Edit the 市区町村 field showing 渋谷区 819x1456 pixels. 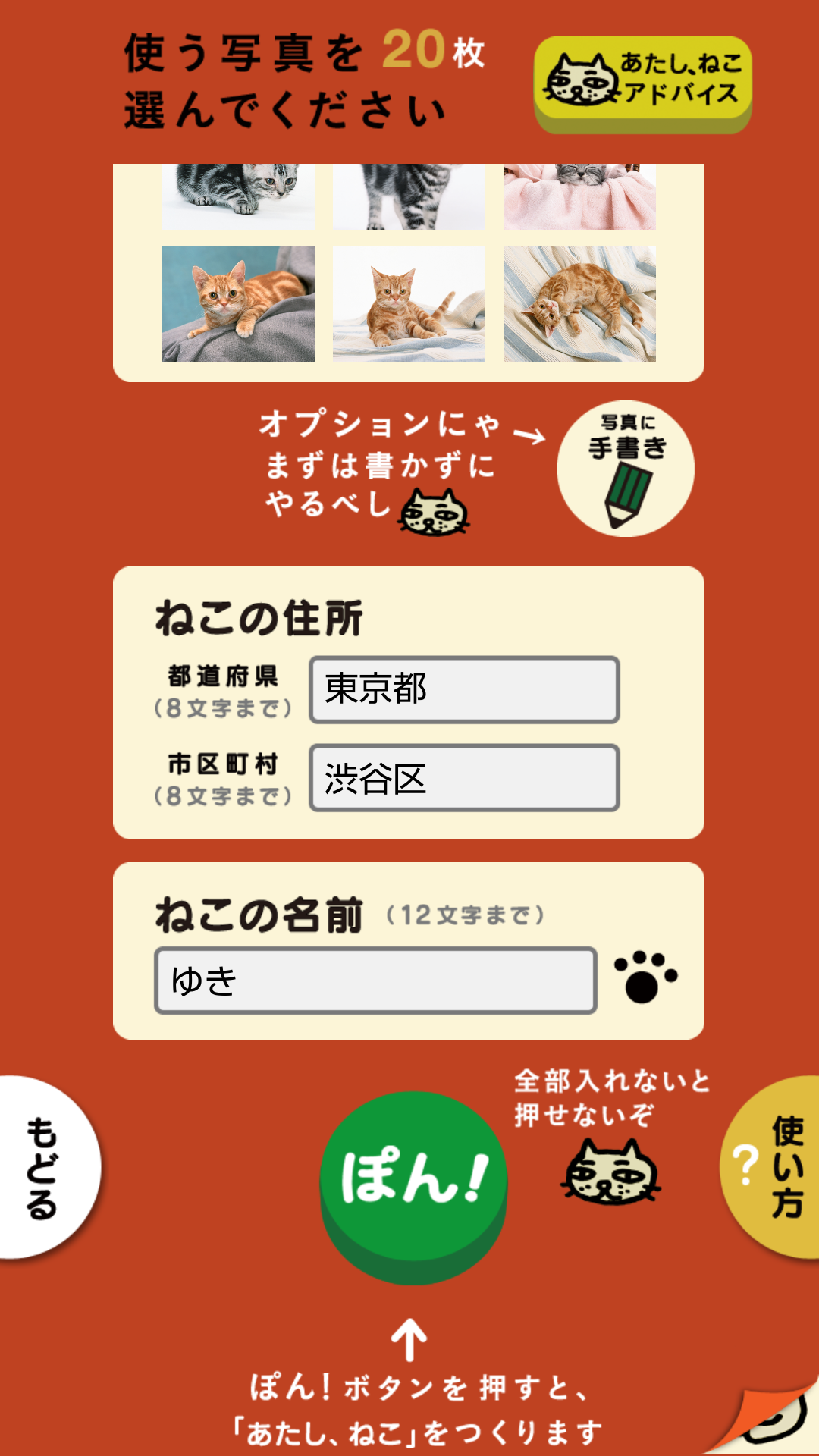[x=464, y=778]
